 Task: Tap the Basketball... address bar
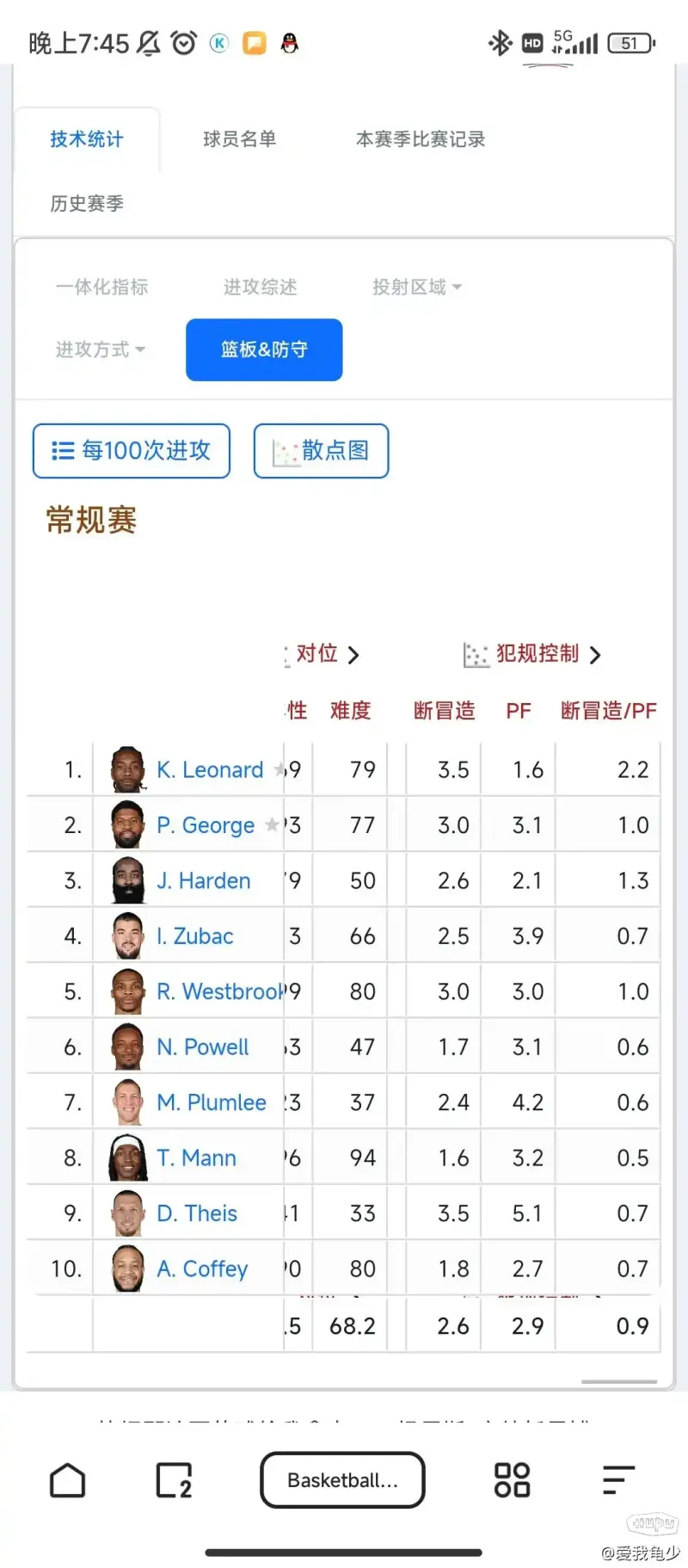pos(342,1480)
